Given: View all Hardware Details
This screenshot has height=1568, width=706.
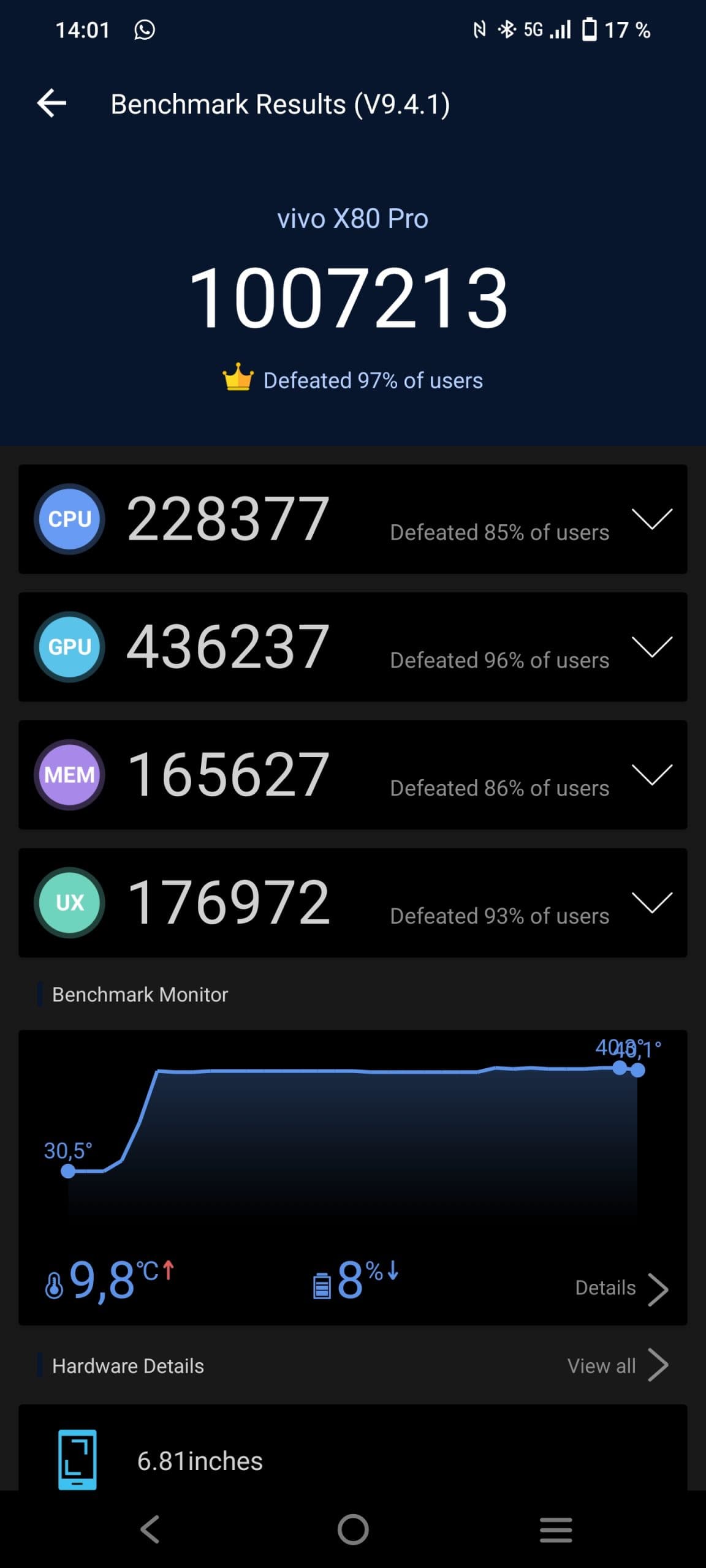Looking at the screenshot, I should (x=617, y=1366).
